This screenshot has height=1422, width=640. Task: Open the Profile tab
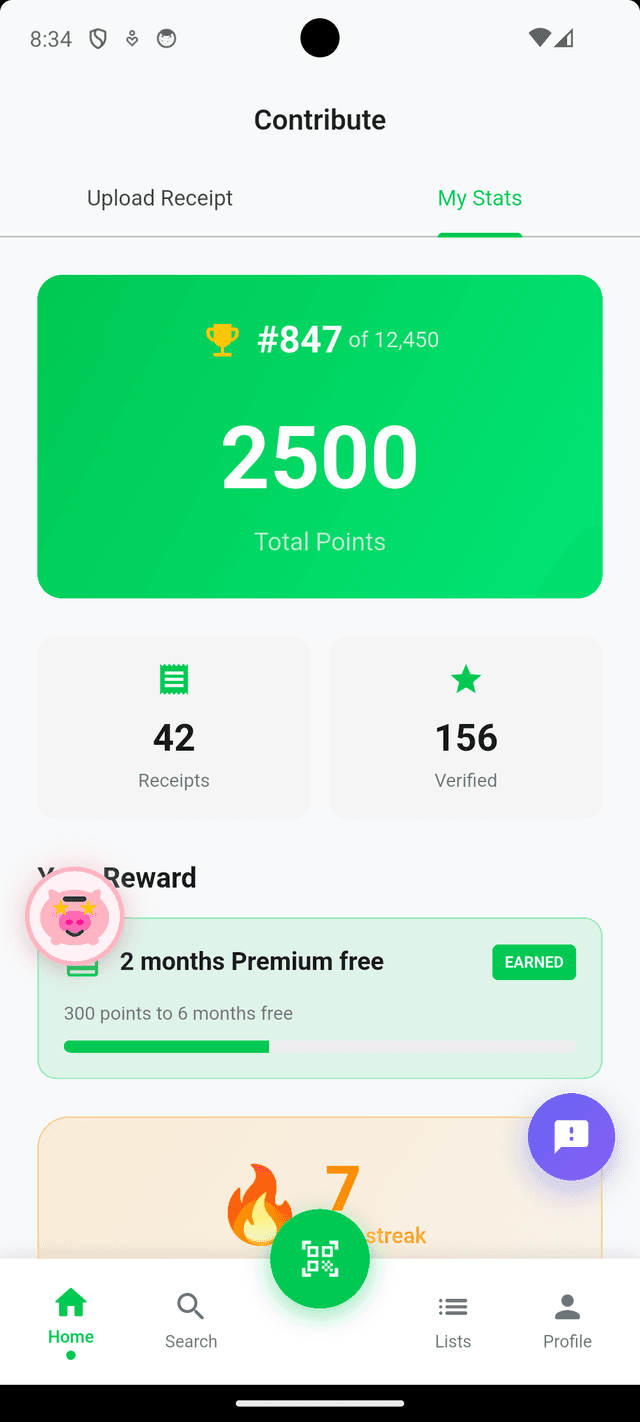pyautogui.click(x=567, y=1320)
